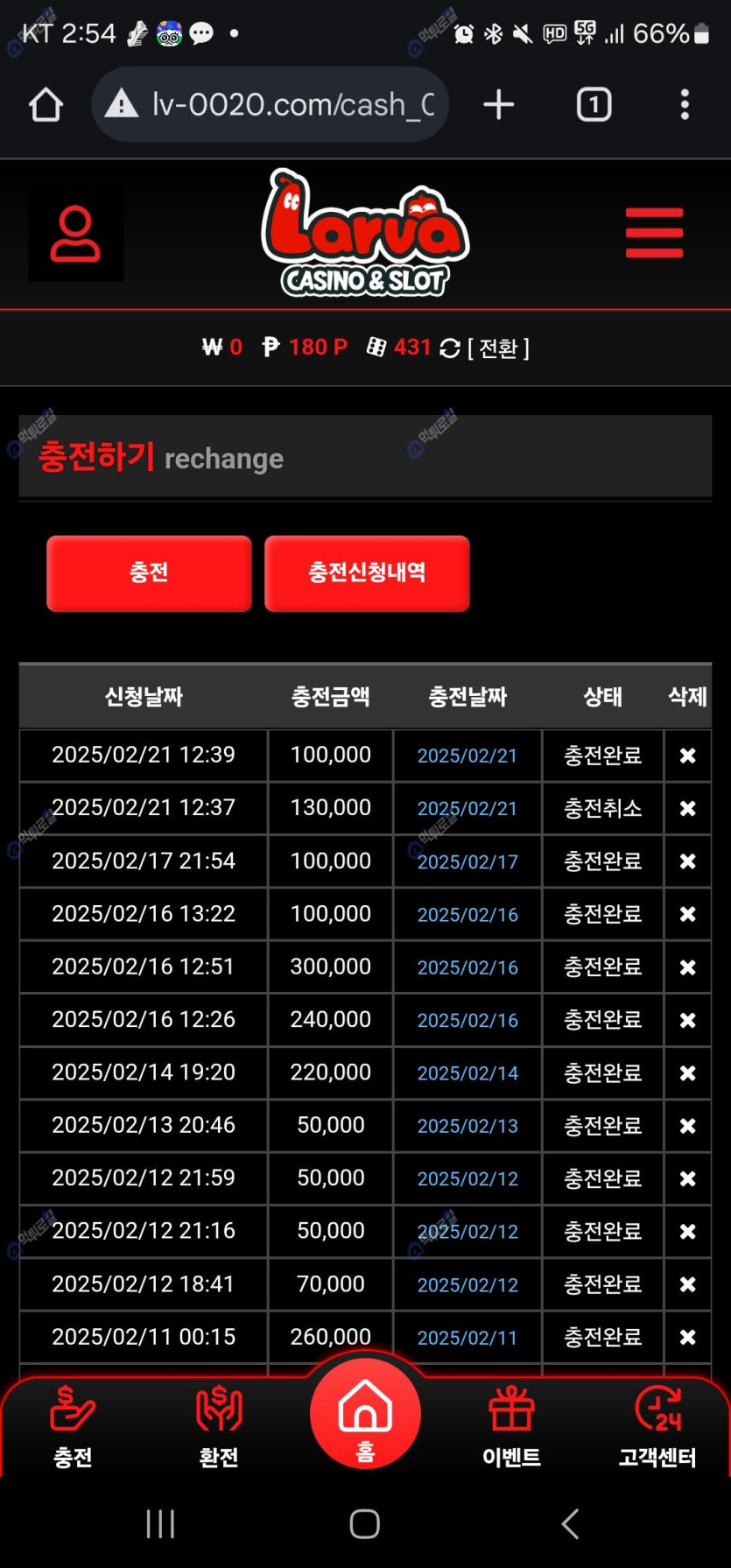Tap the lv-0020.com address bar
This screenshot has height=1568, width=731.
coord(270,105)
